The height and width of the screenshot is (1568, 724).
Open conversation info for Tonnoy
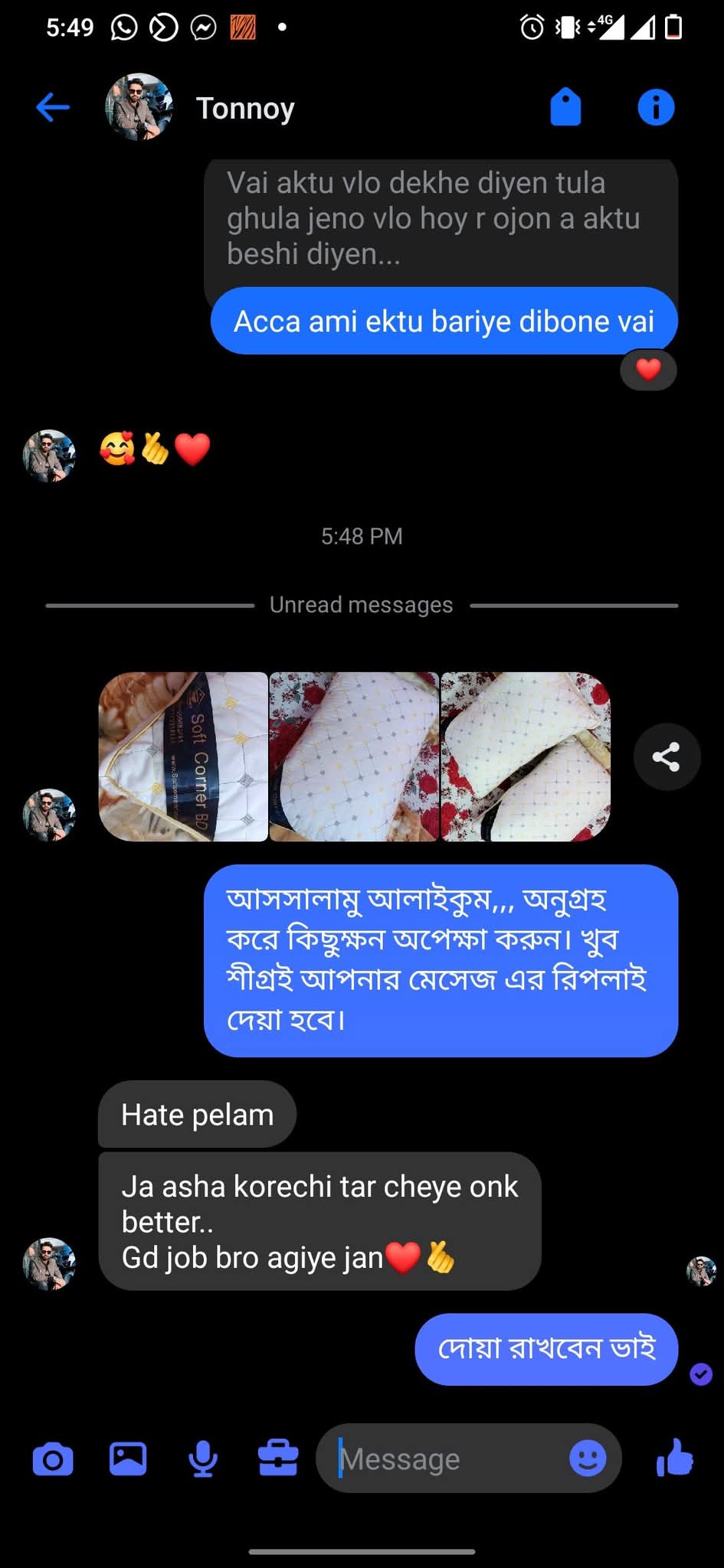click(x=656, y=107)
